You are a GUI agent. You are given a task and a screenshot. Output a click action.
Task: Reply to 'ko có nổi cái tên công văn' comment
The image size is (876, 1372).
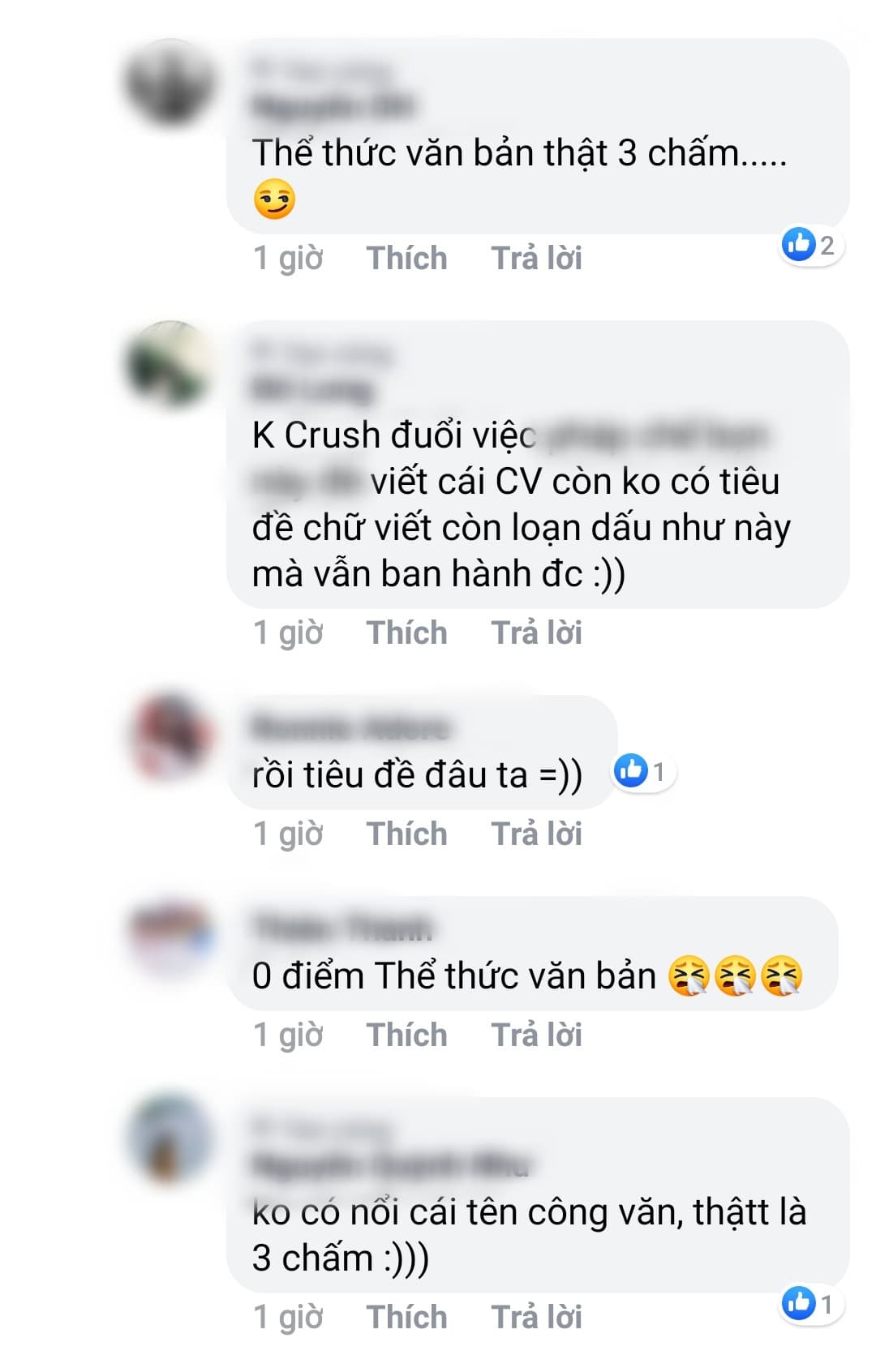[536, 1317]
